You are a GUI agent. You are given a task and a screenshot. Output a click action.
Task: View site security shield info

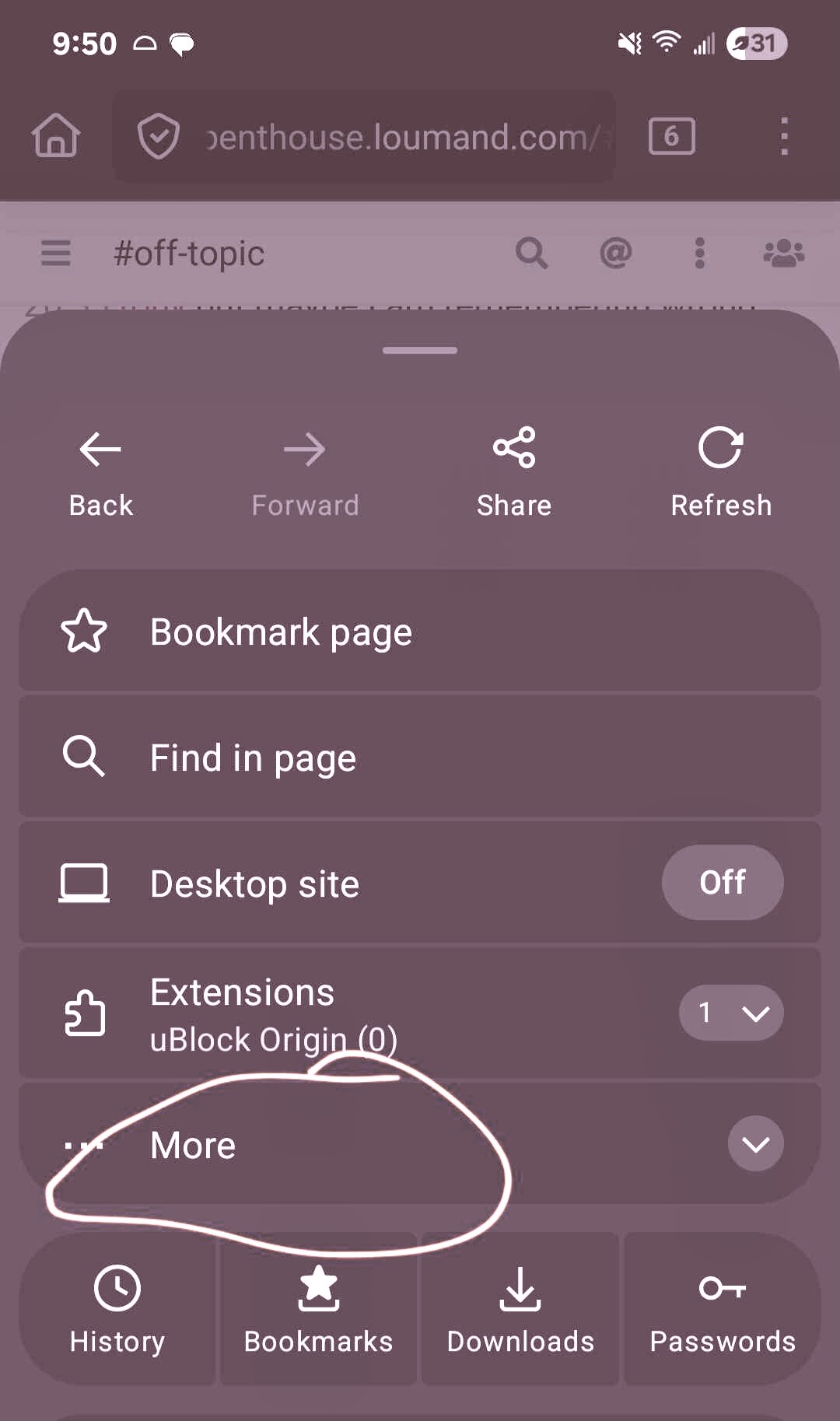(x=159, y=136)
